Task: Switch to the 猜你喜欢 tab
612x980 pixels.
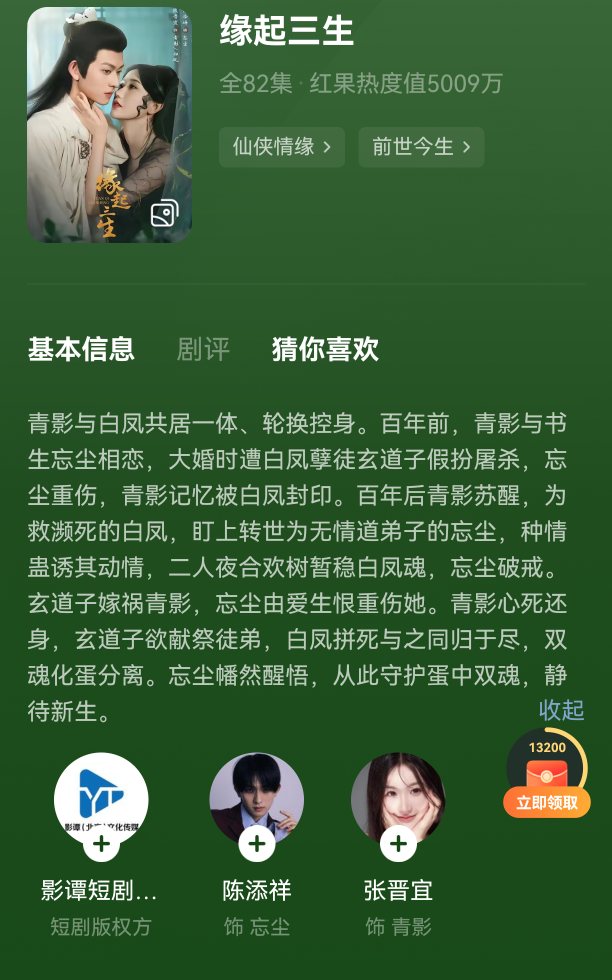Action: (x=325, y=349)
